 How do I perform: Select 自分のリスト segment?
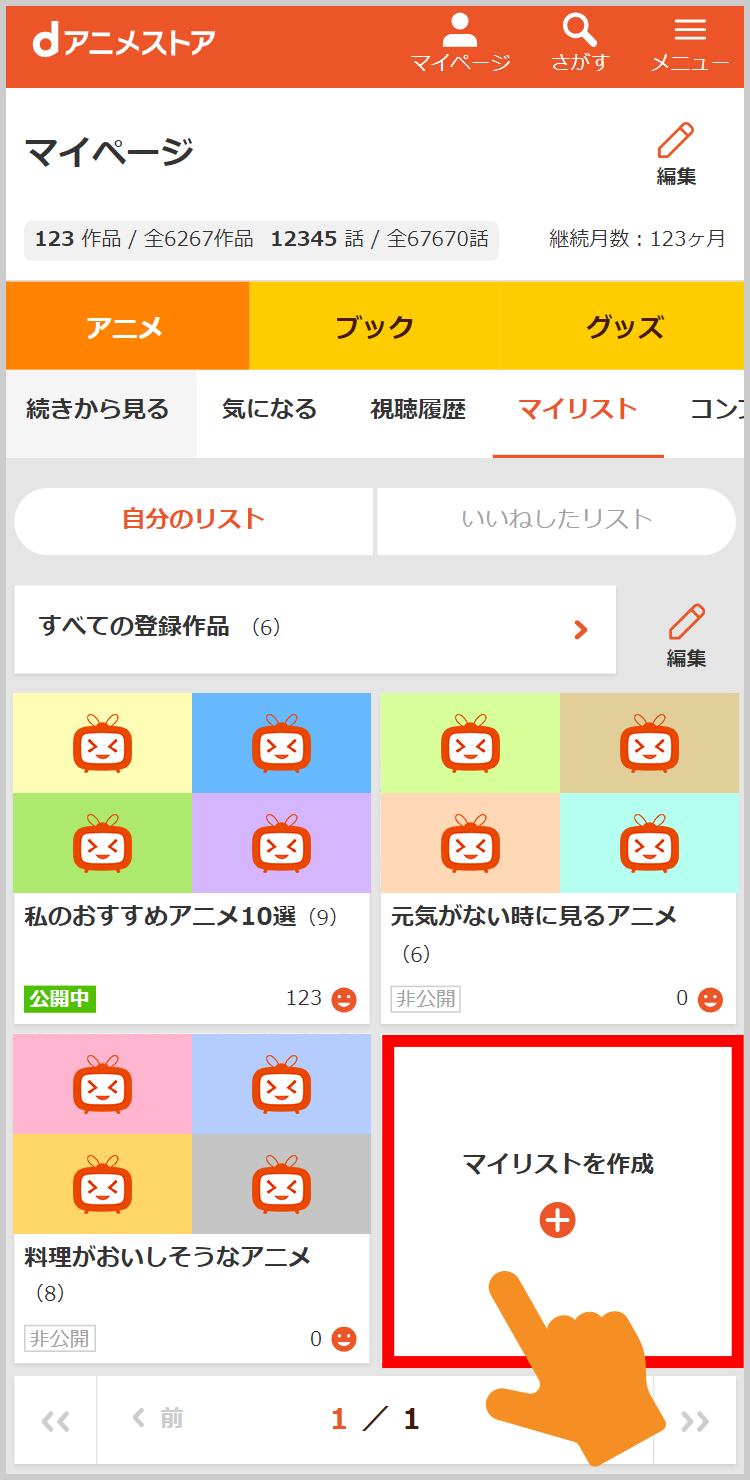pyautogui.click(x=193, y=520)
